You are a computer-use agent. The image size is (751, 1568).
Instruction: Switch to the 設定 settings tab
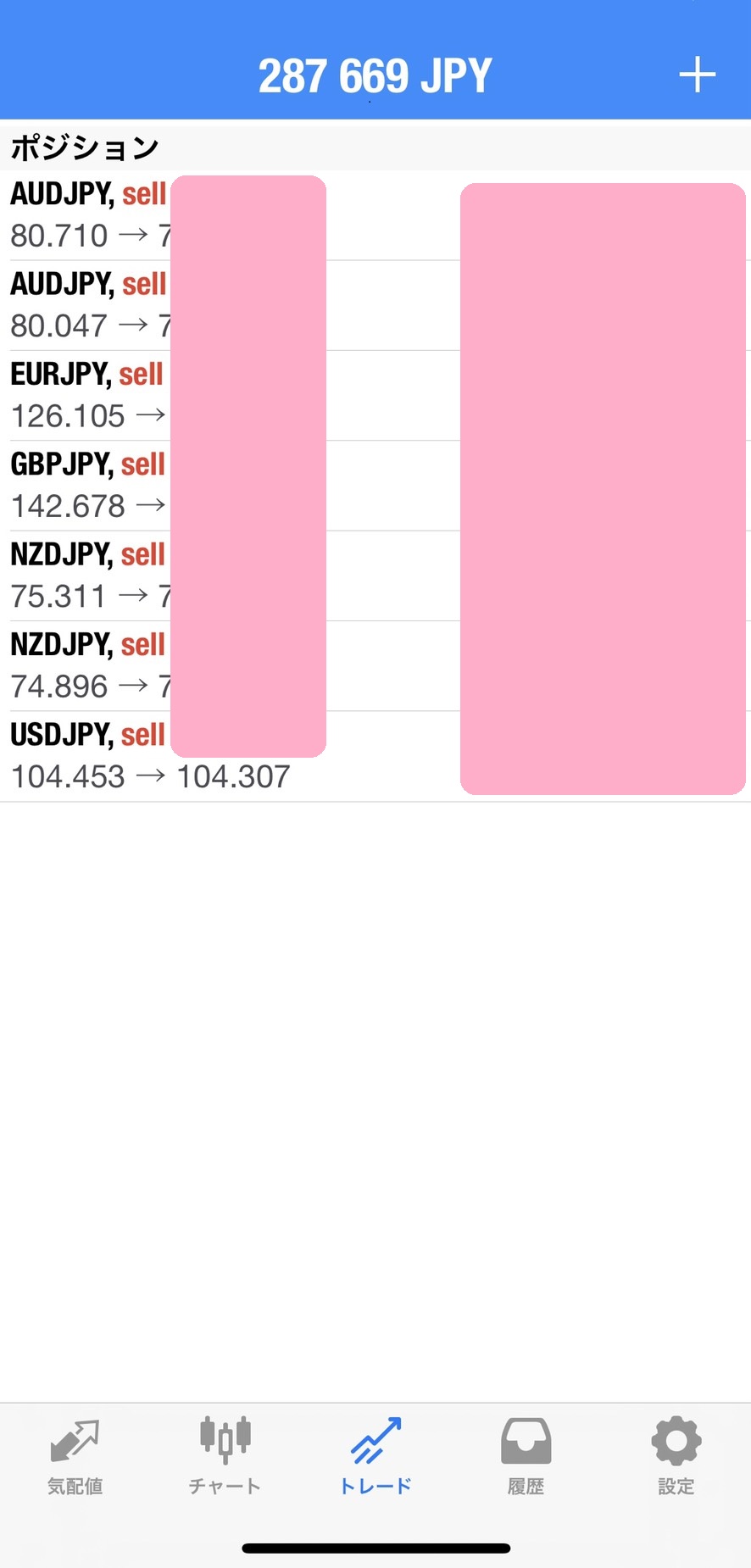point(676,1456)
